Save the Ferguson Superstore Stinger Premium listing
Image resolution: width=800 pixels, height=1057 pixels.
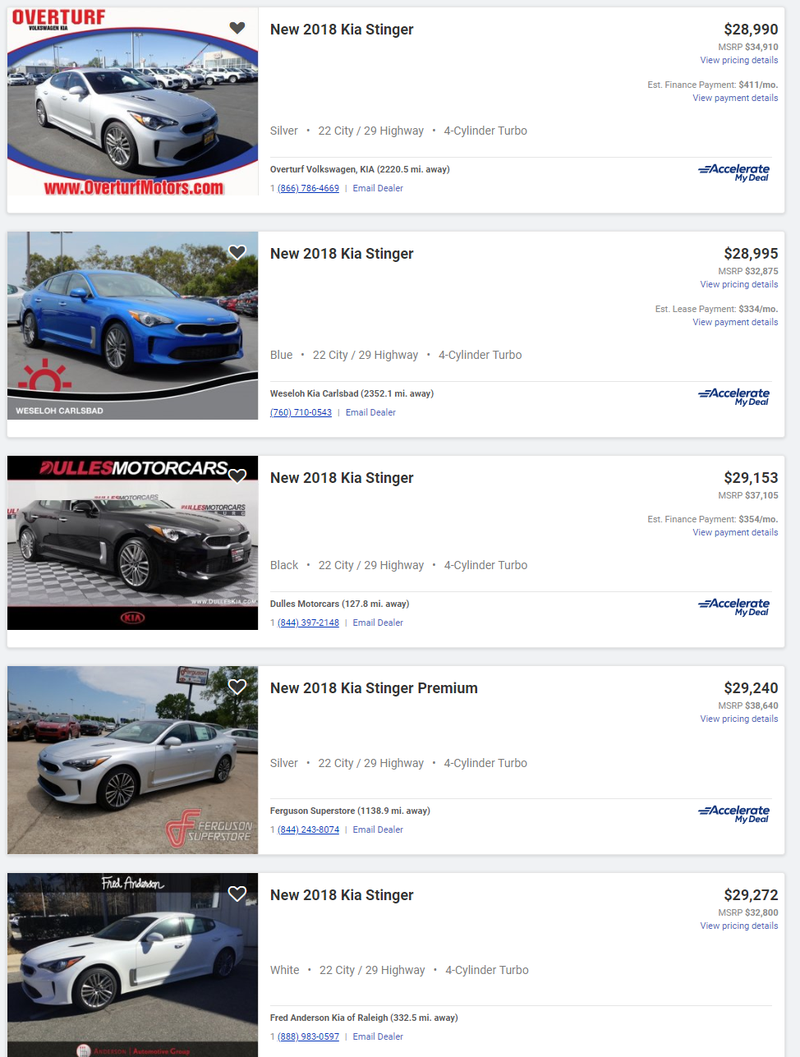(x=237, y=687)
